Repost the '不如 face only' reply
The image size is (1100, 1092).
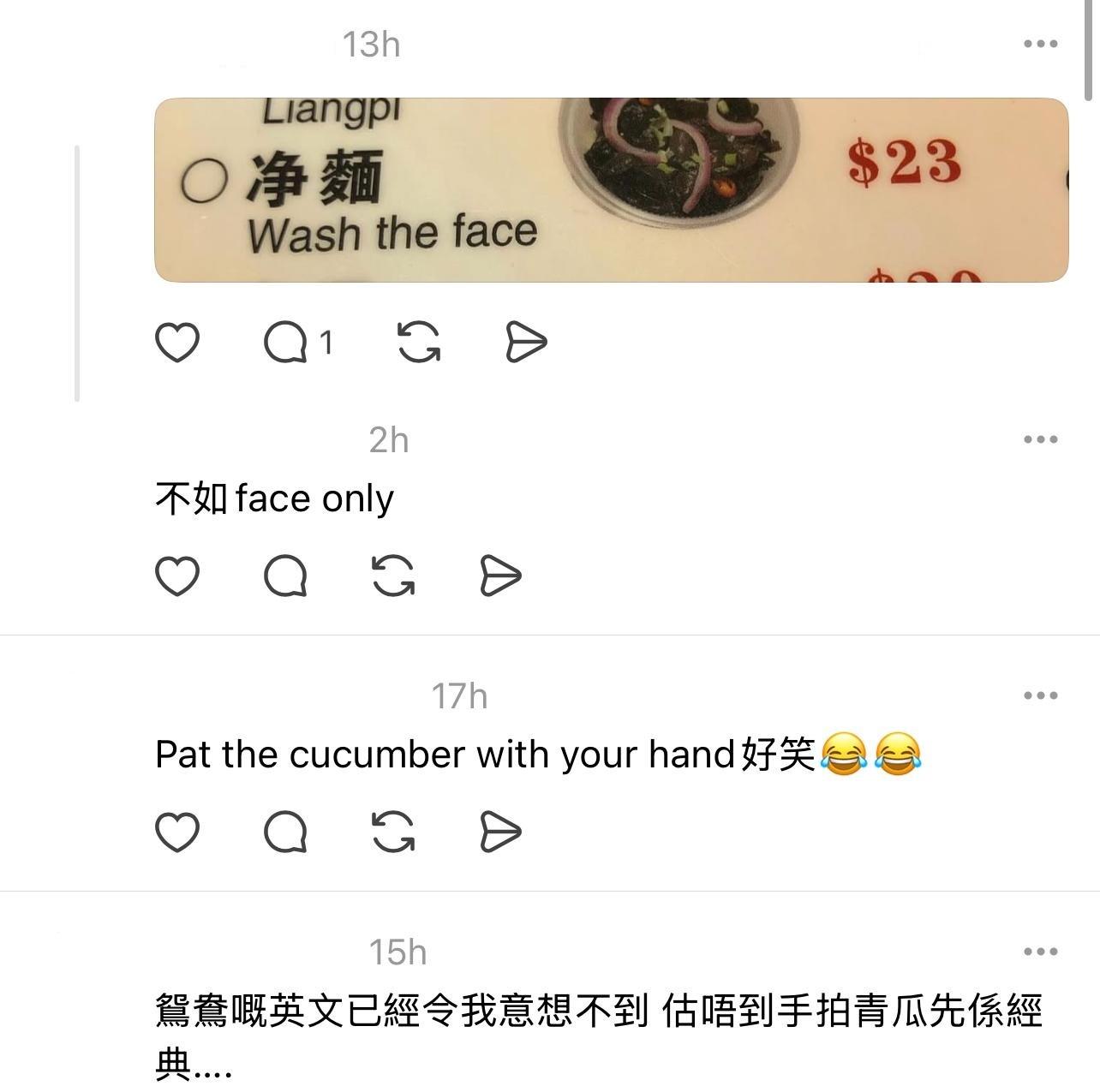click(393, 575)
